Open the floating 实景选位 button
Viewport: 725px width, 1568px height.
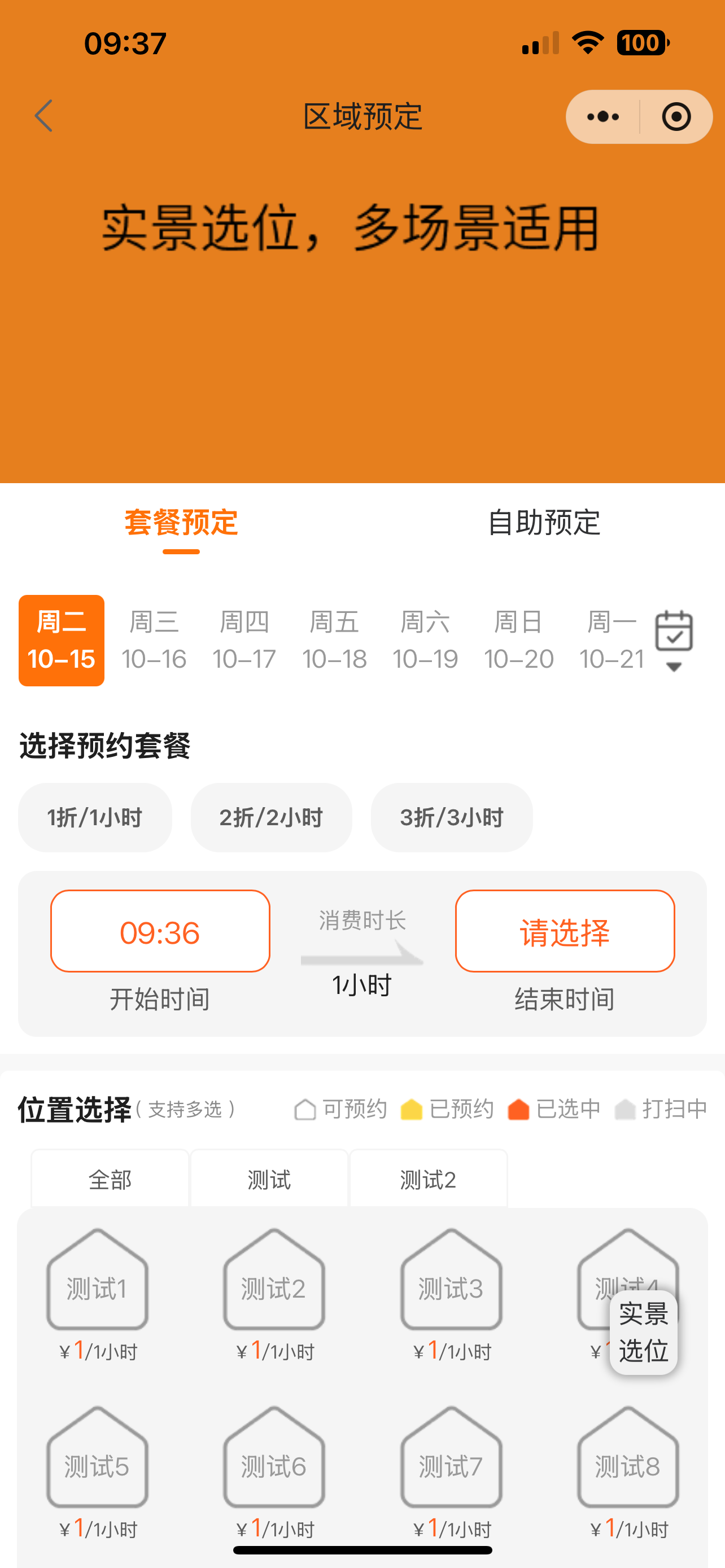[x=644, y=1333]
